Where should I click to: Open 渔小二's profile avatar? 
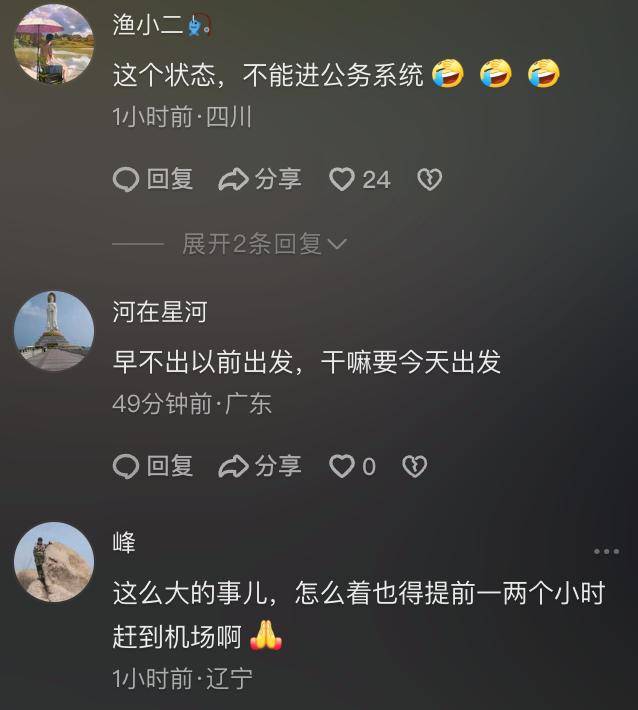(53, 44)
